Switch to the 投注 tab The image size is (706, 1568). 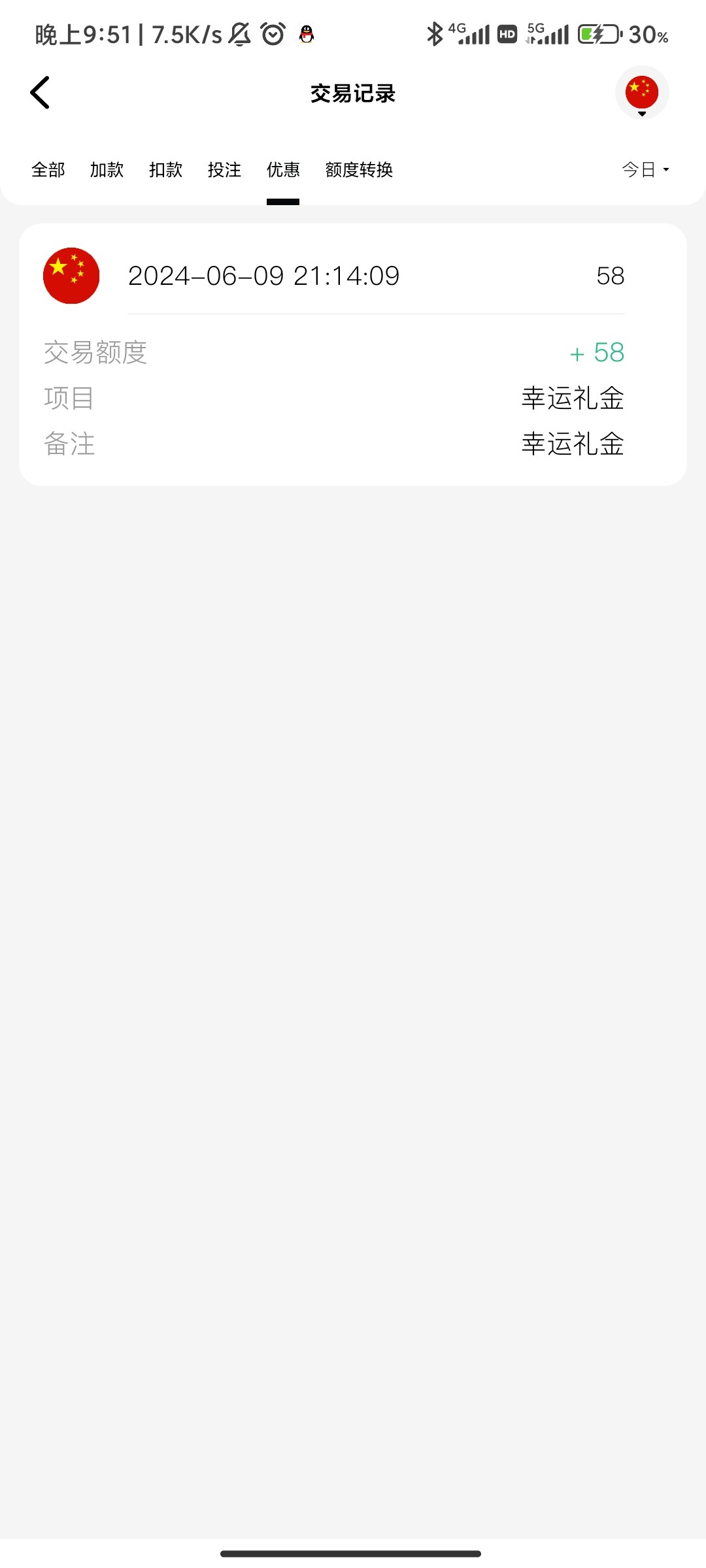225,170
